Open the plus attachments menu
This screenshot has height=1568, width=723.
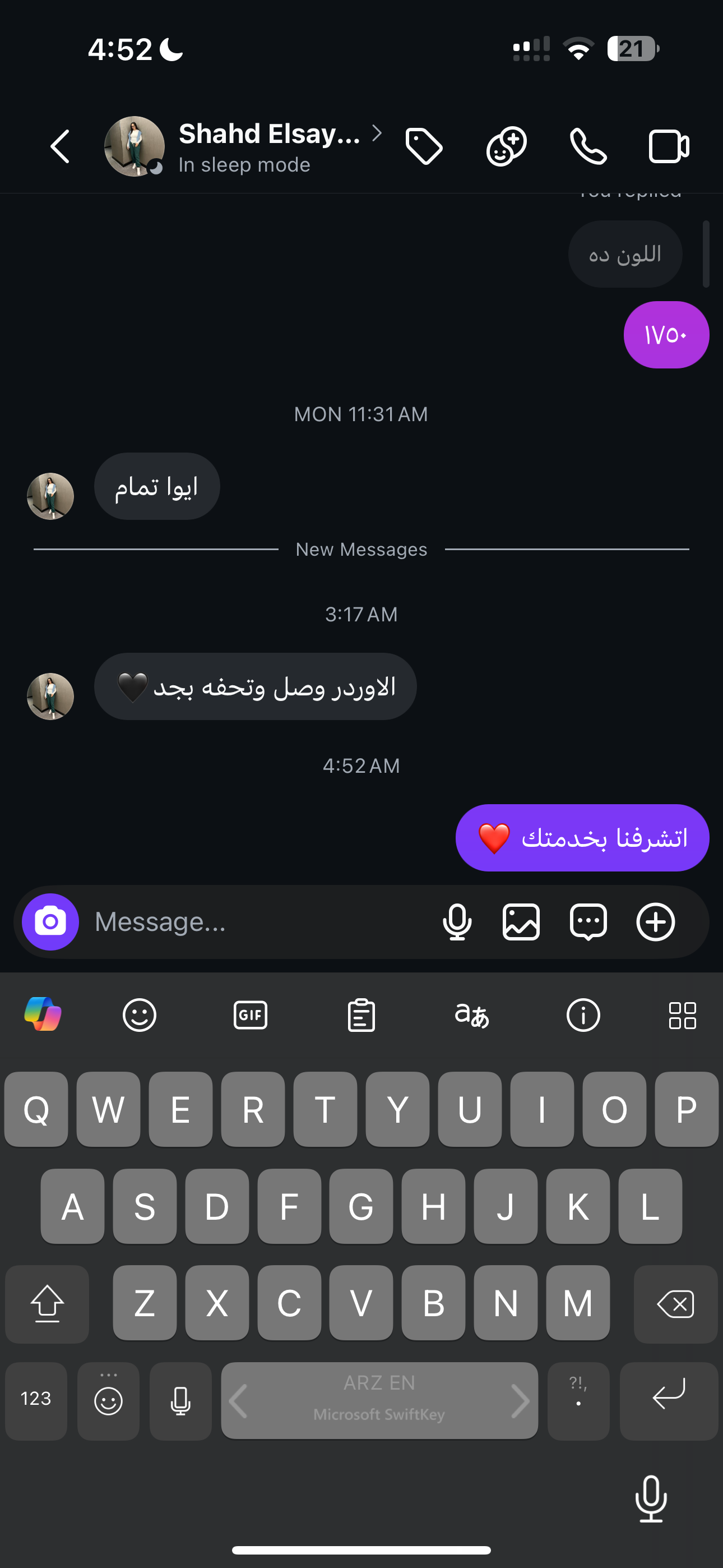click(x=655, y=921)
